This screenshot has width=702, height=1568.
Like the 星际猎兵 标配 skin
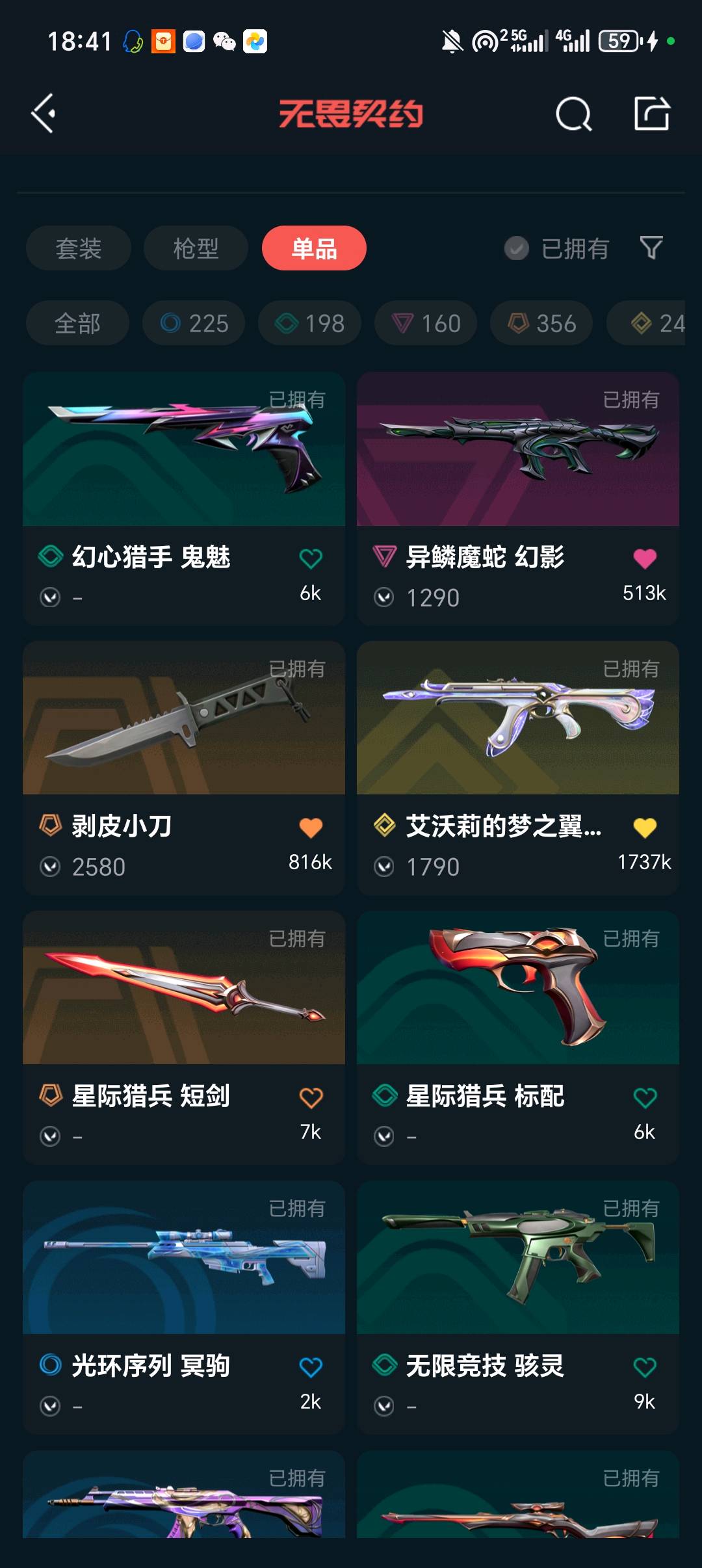(644, 1098)
